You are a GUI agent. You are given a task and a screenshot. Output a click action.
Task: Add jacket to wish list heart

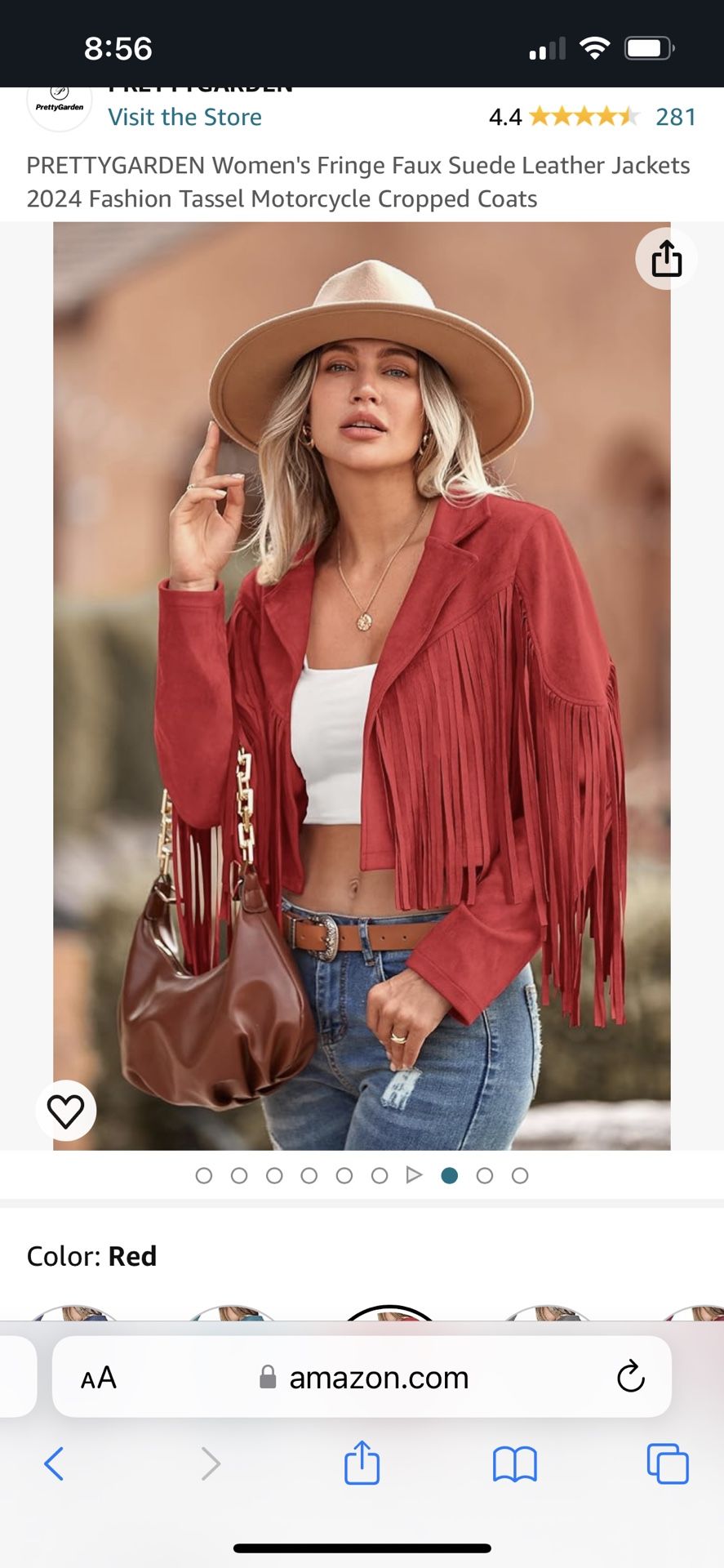[65, 1111]
